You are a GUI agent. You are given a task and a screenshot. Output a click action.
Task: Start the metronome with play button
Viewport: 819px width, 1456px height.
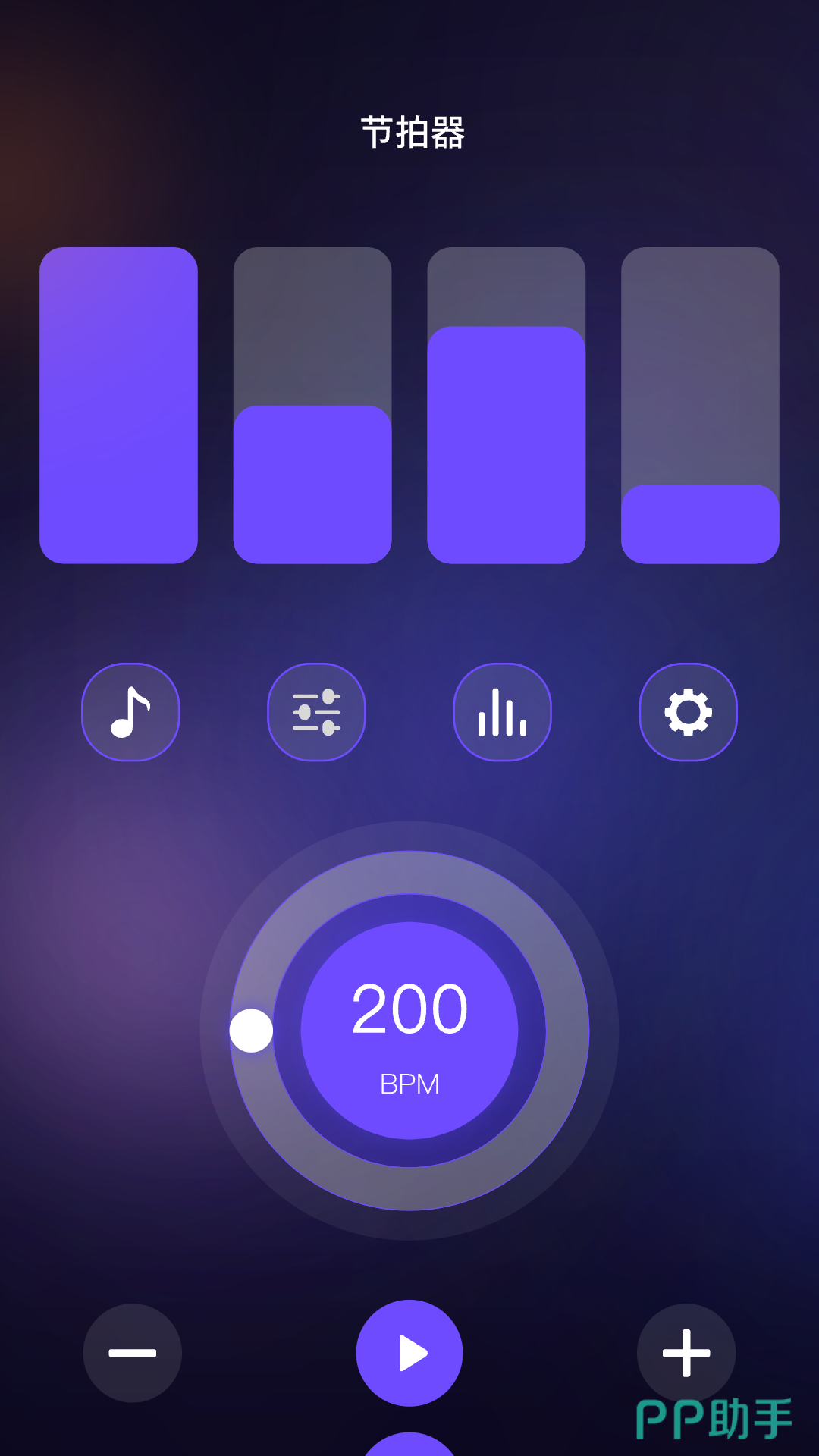click(409, 1353)
